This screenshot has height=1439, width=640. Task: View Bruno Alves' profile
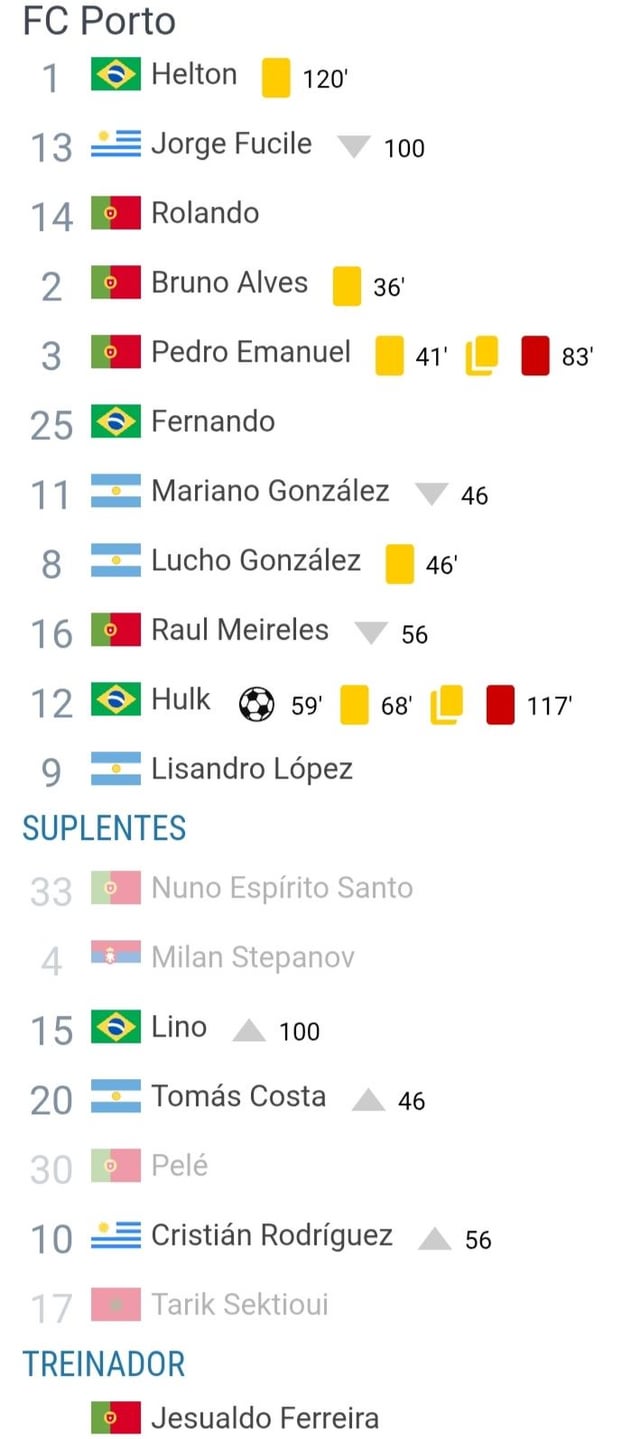pyautogui.click(x=229, y=283)
